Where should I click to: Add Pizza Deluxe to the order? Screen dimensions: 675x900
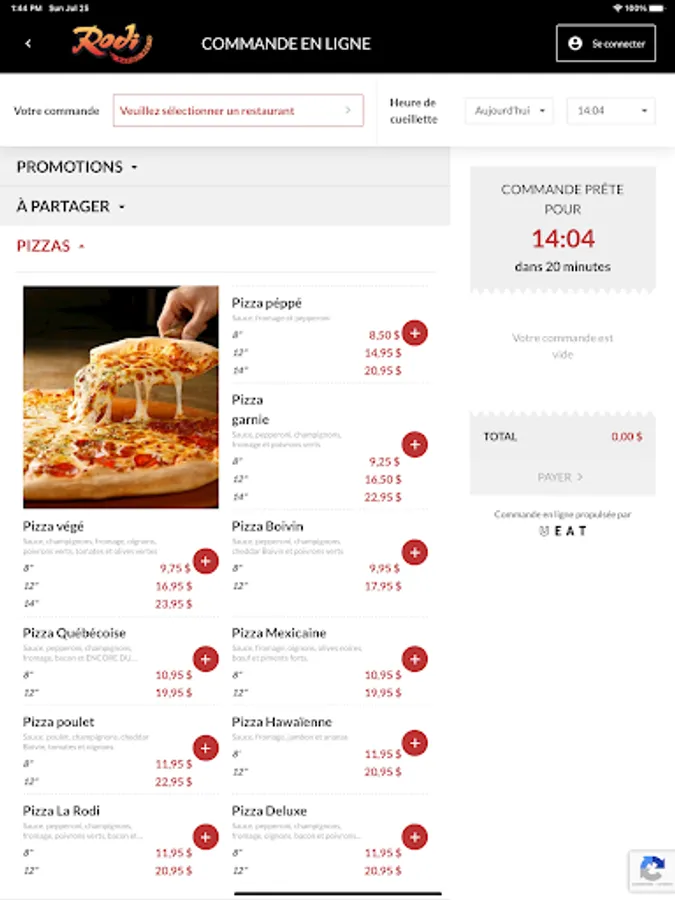coord(414,837)
